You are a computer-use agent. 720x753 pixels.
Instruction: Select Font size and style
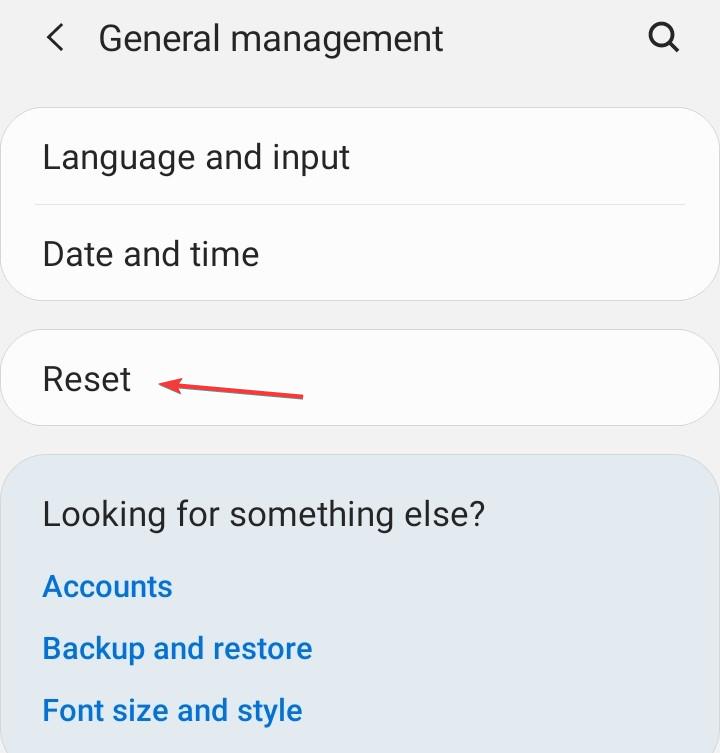[x=171, y=711]
